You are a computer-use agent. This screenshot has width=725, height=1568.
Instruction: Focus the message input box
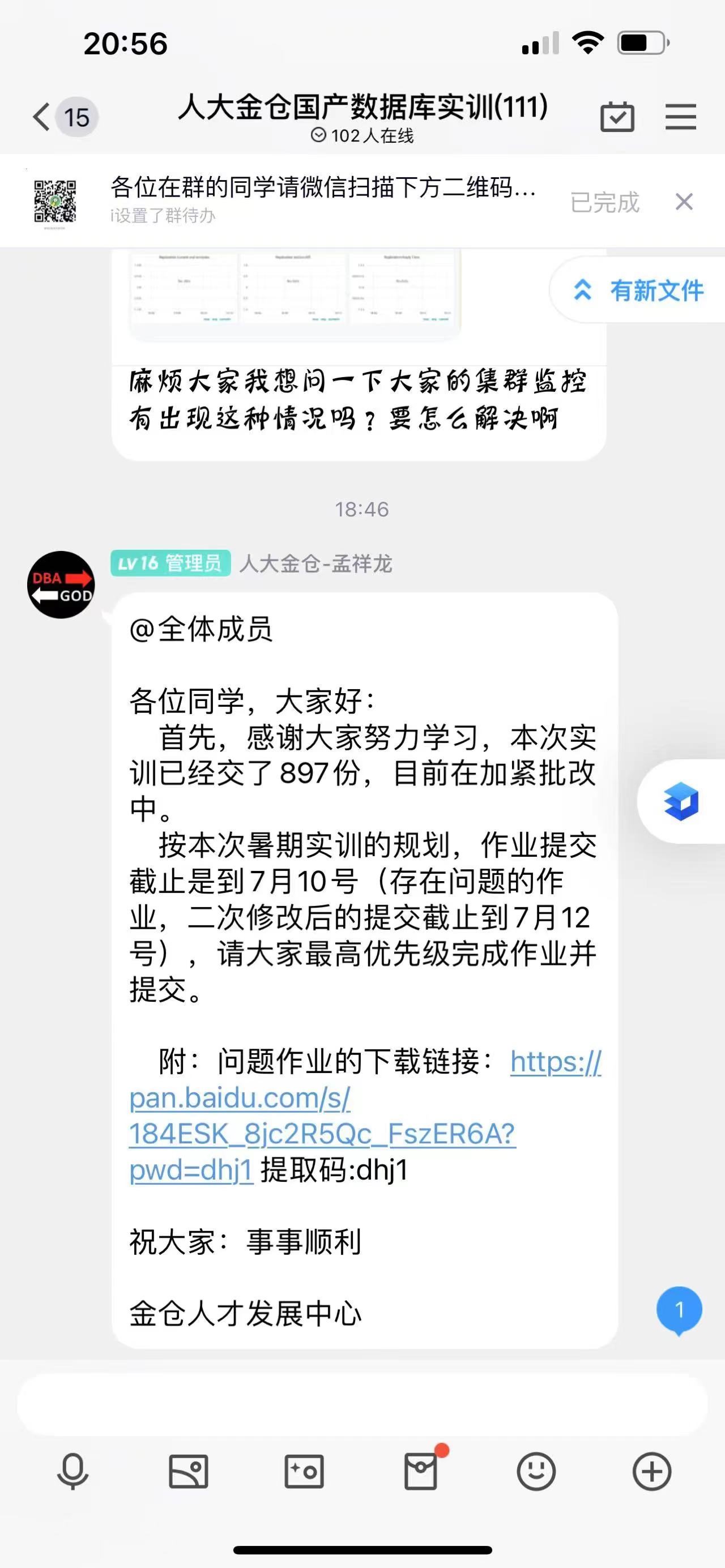click(362, 1403)
